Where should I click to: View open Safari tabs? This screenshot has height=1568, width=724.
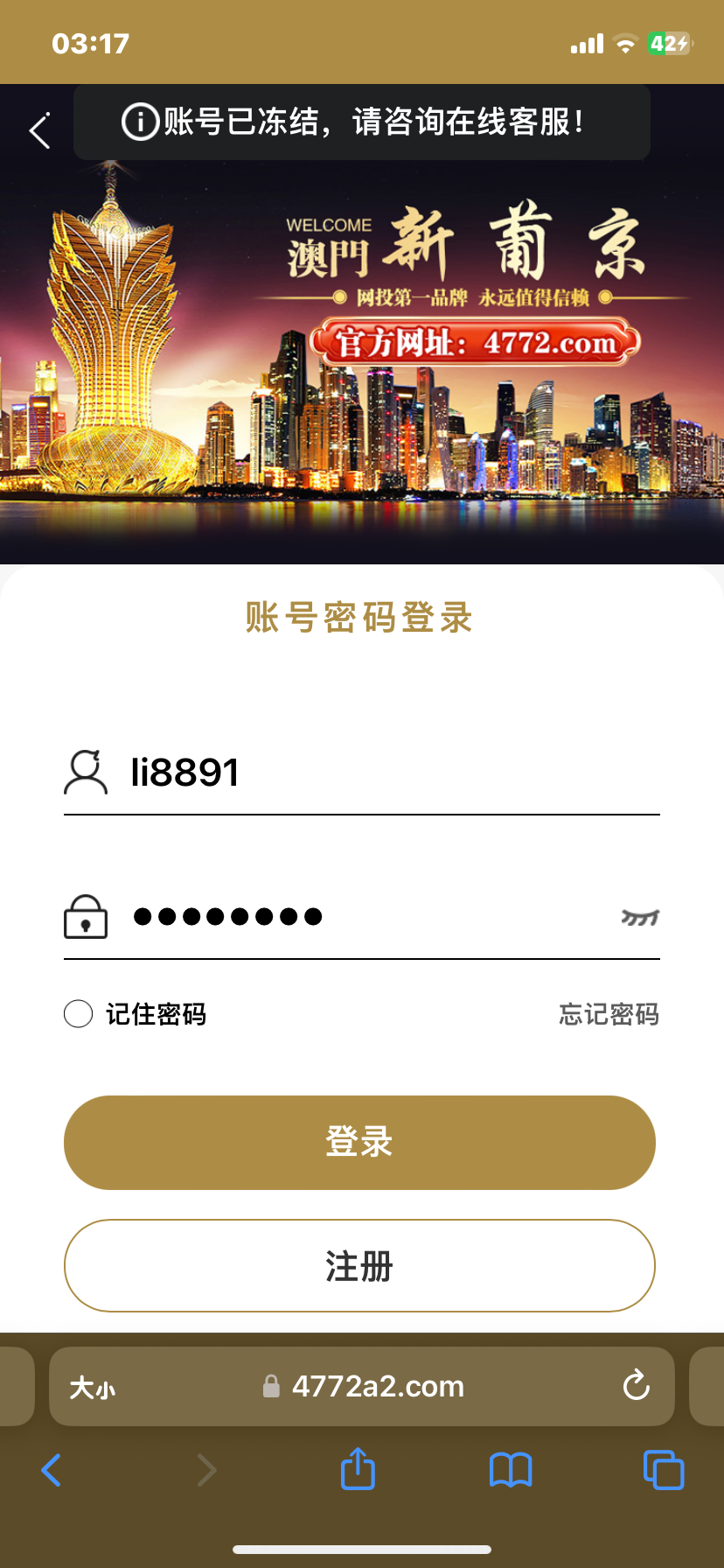664,1470
